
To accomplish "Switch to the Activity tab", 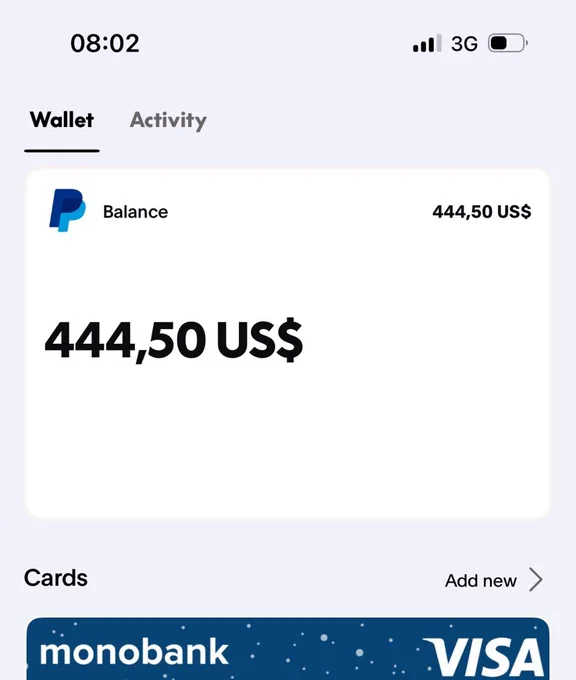I will [168, 121].
